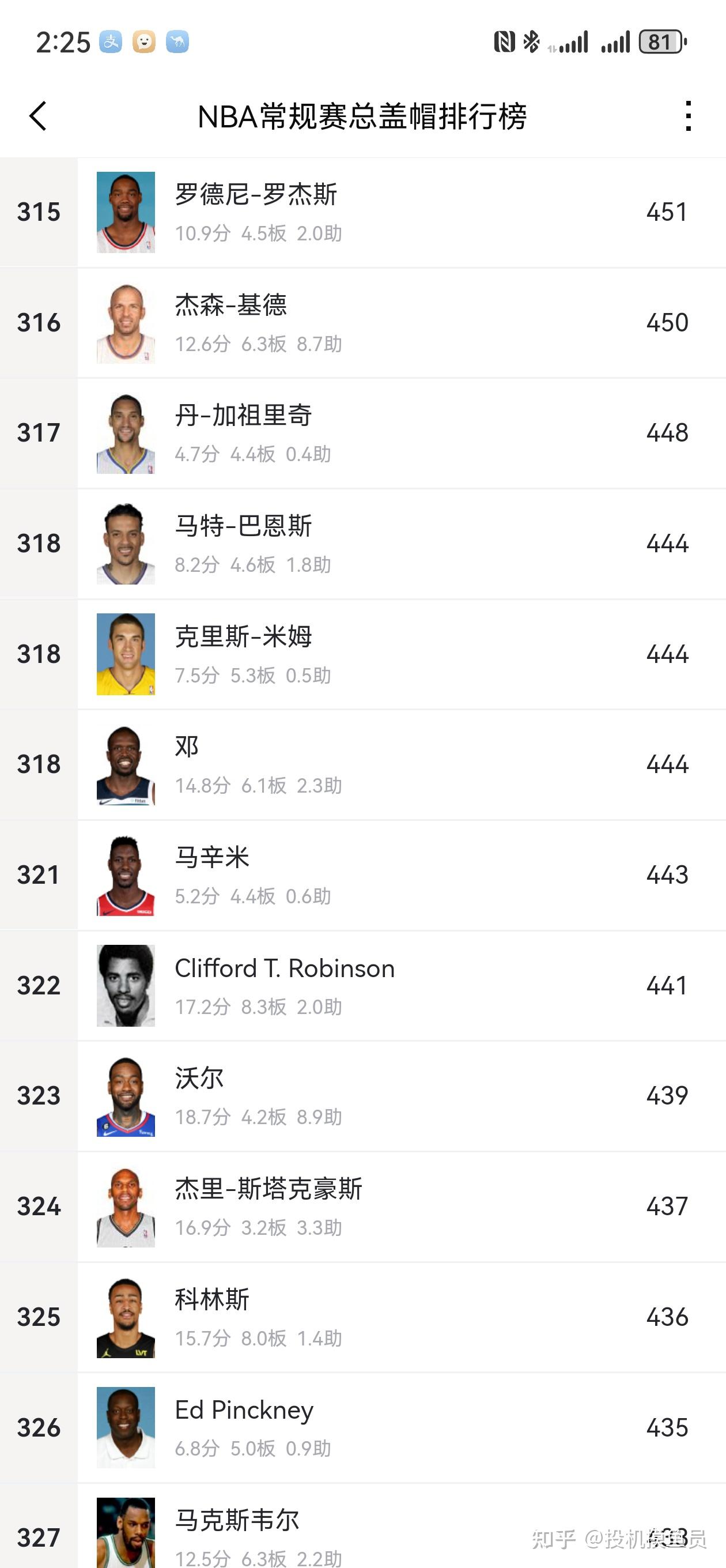Tap the title NBA常规赛总盖帽排行榜
Screen dimensions: 726x1568
pos(362,117)
